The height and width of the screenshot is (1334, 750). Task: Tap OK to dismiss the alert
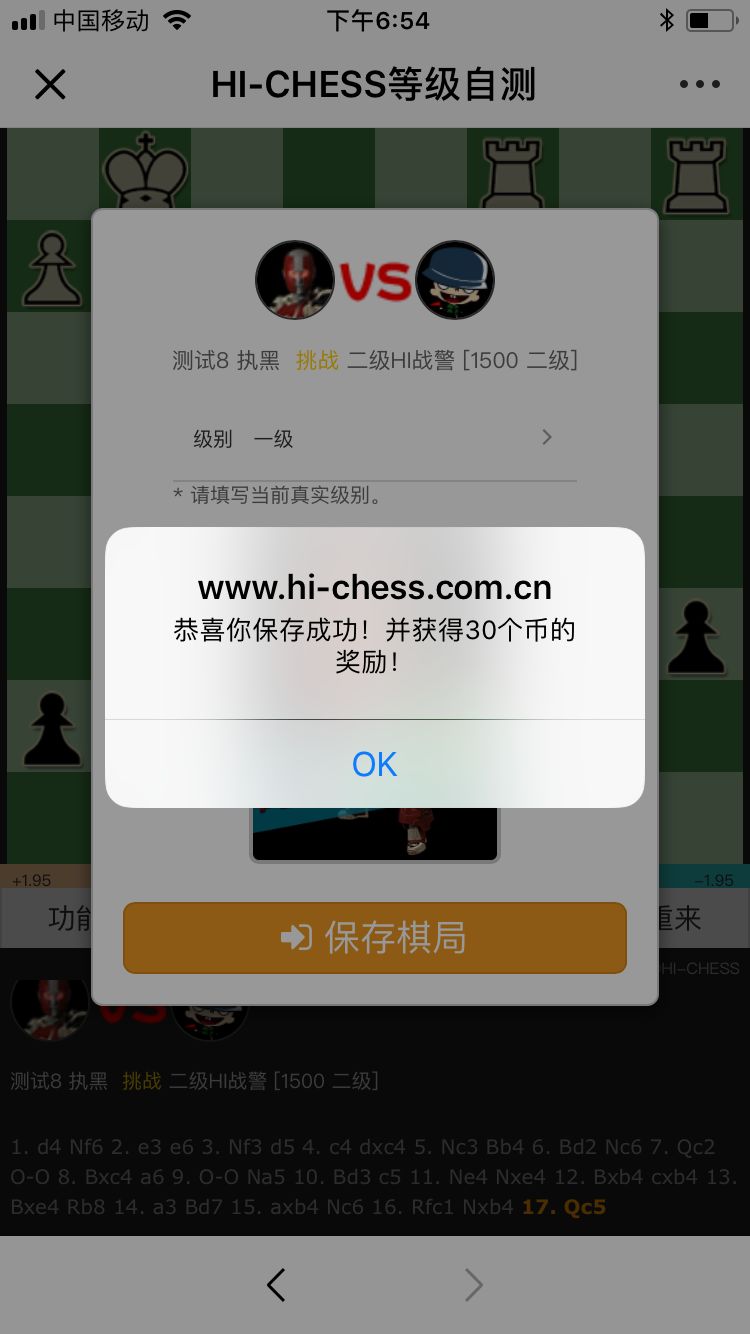tap(374, 764)
